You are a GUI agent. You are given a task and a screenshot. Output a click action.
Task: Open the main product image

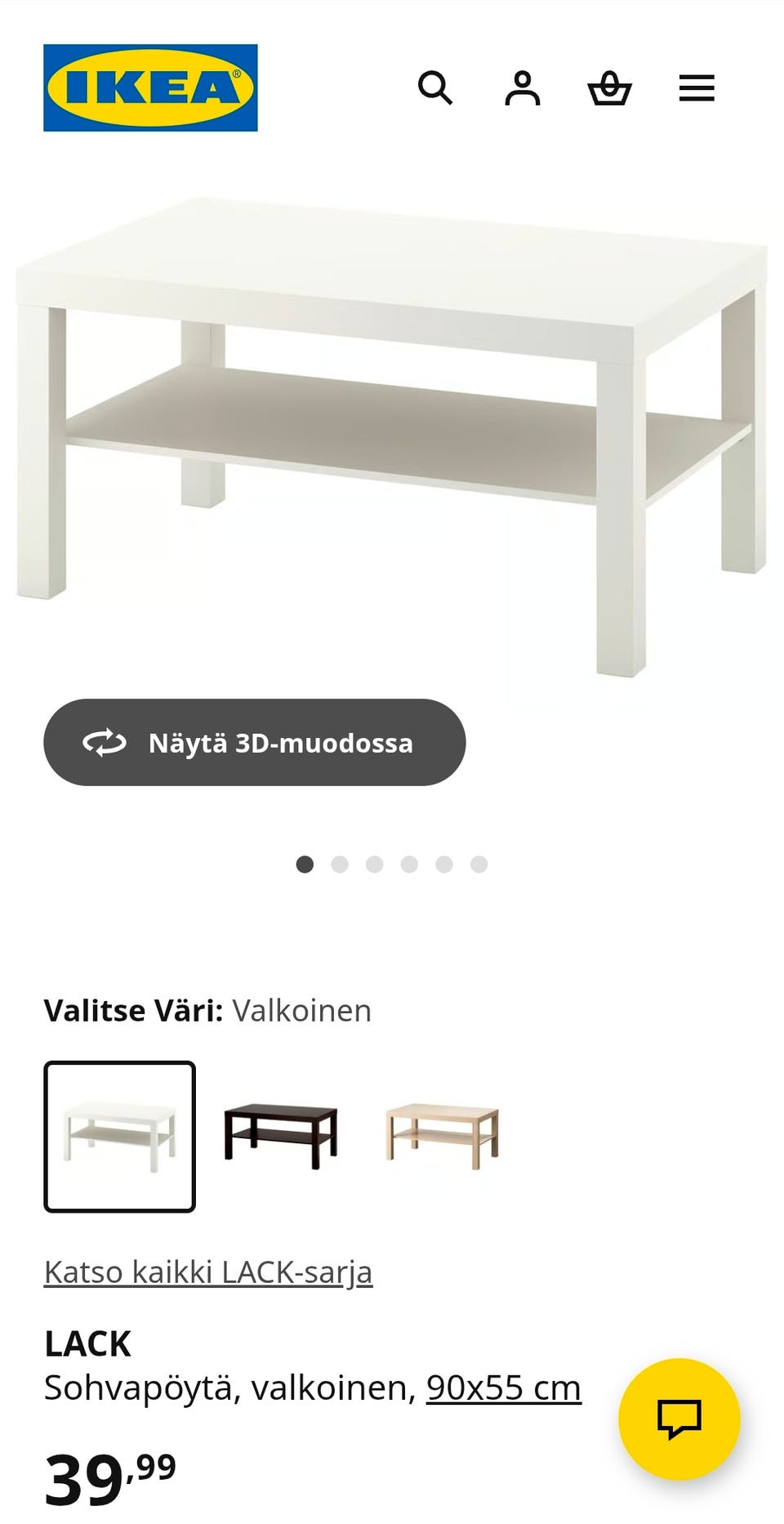point(392,437)
